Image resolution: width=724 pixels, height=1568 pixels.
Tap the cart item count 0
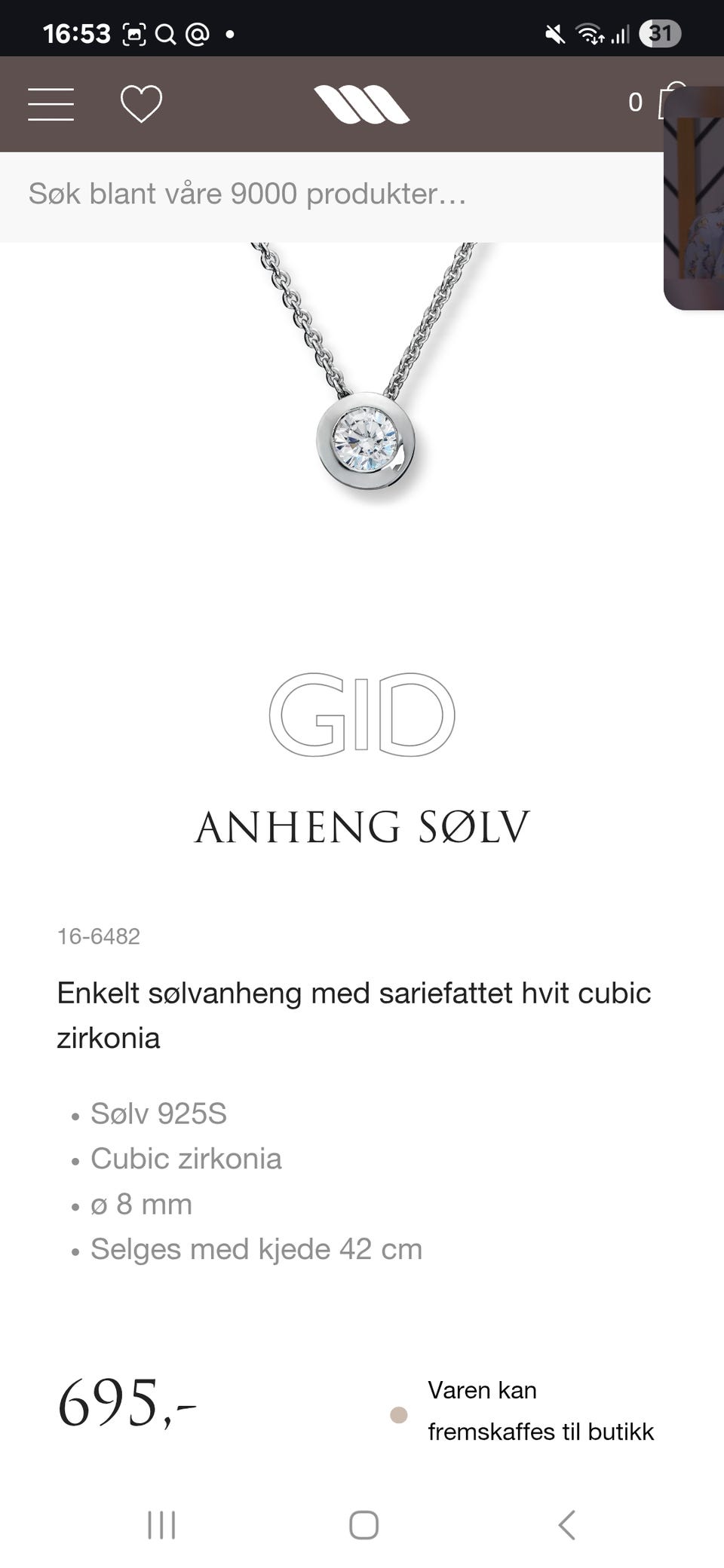[636, 102]
